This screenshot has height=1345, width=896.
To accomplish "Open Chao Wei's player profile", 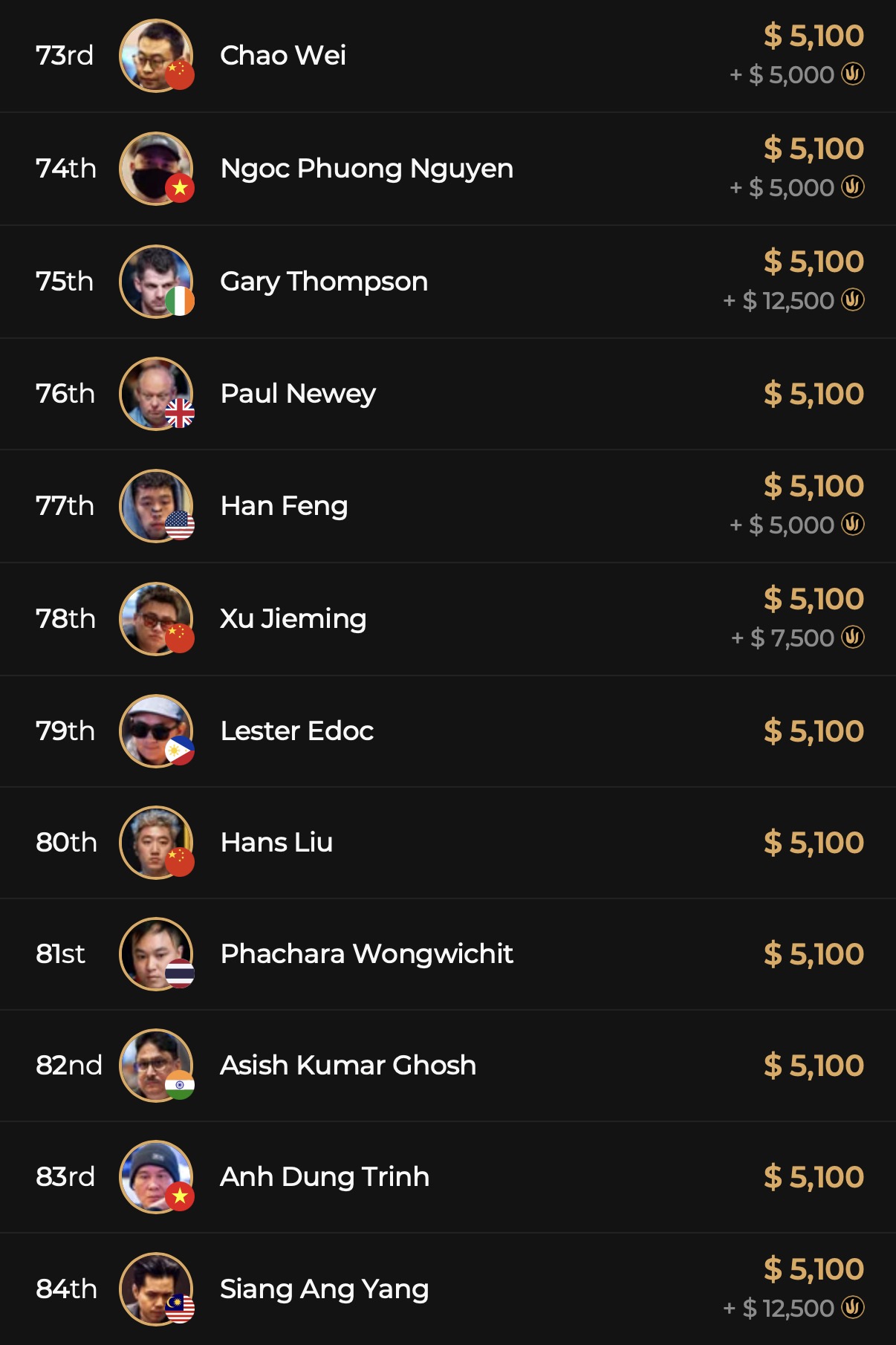I will 283,56.
